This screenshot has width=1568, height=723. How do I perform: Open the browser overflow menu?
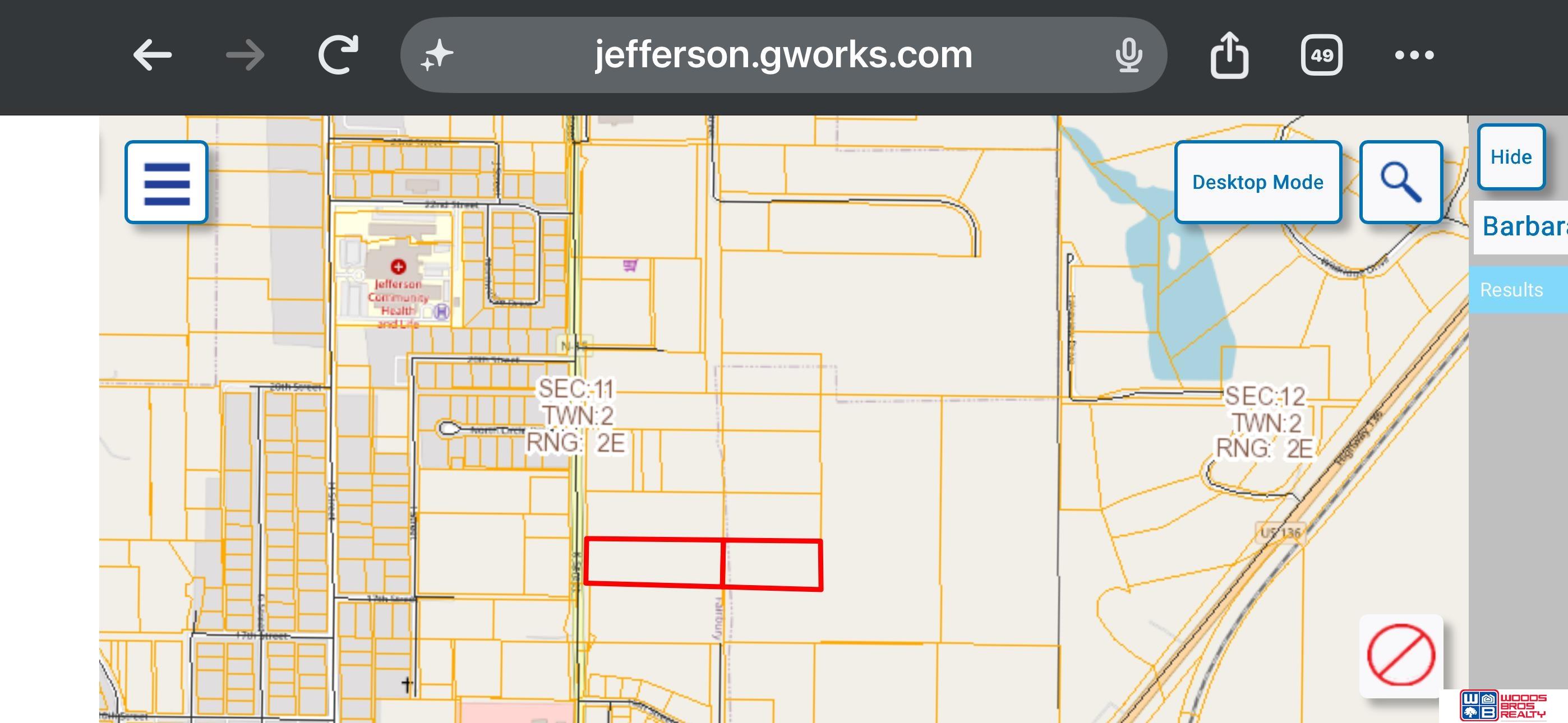tap(1414, 55)
